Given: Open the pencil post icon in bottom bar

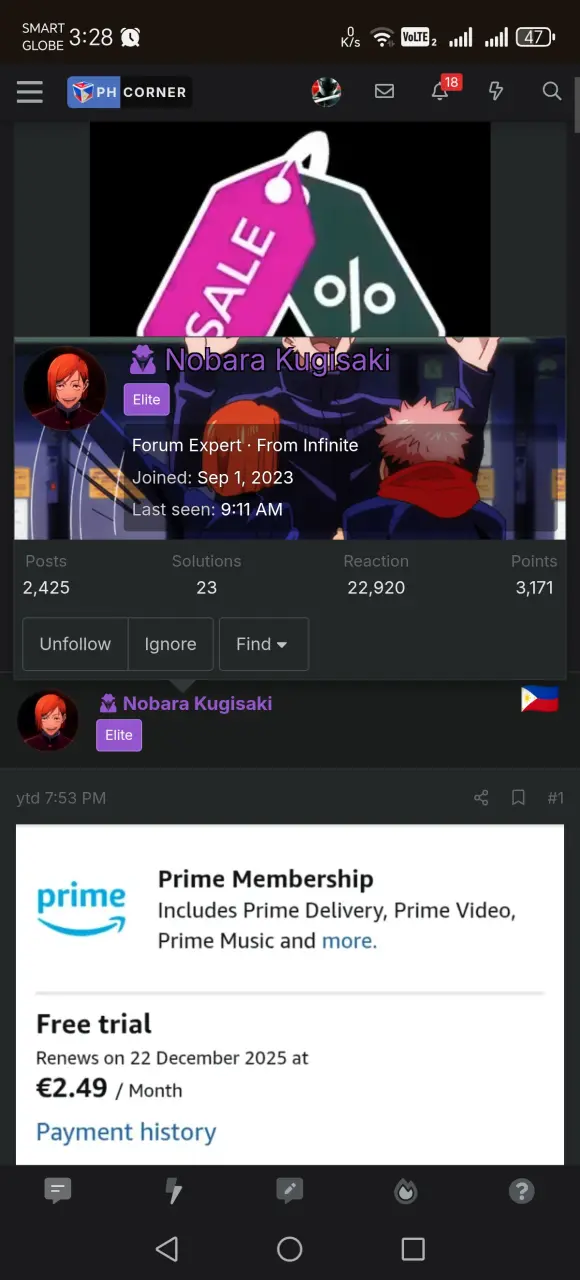Looking at the screenshot, I should [x=289, y=1190].
